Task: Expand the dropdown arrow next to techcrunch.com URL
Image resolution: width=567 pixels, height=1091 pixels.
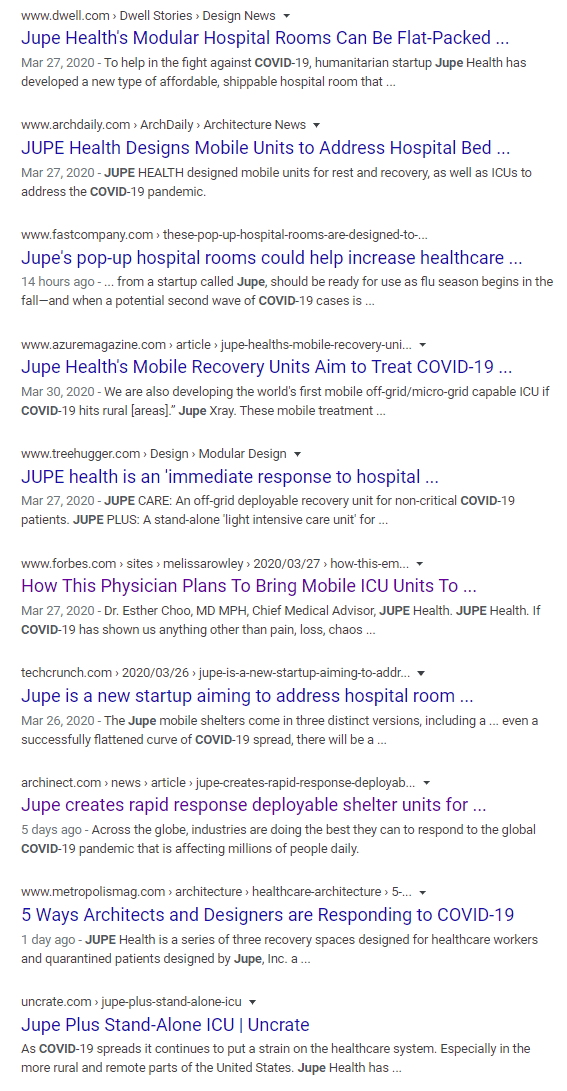Action: (x=420, y=674)
